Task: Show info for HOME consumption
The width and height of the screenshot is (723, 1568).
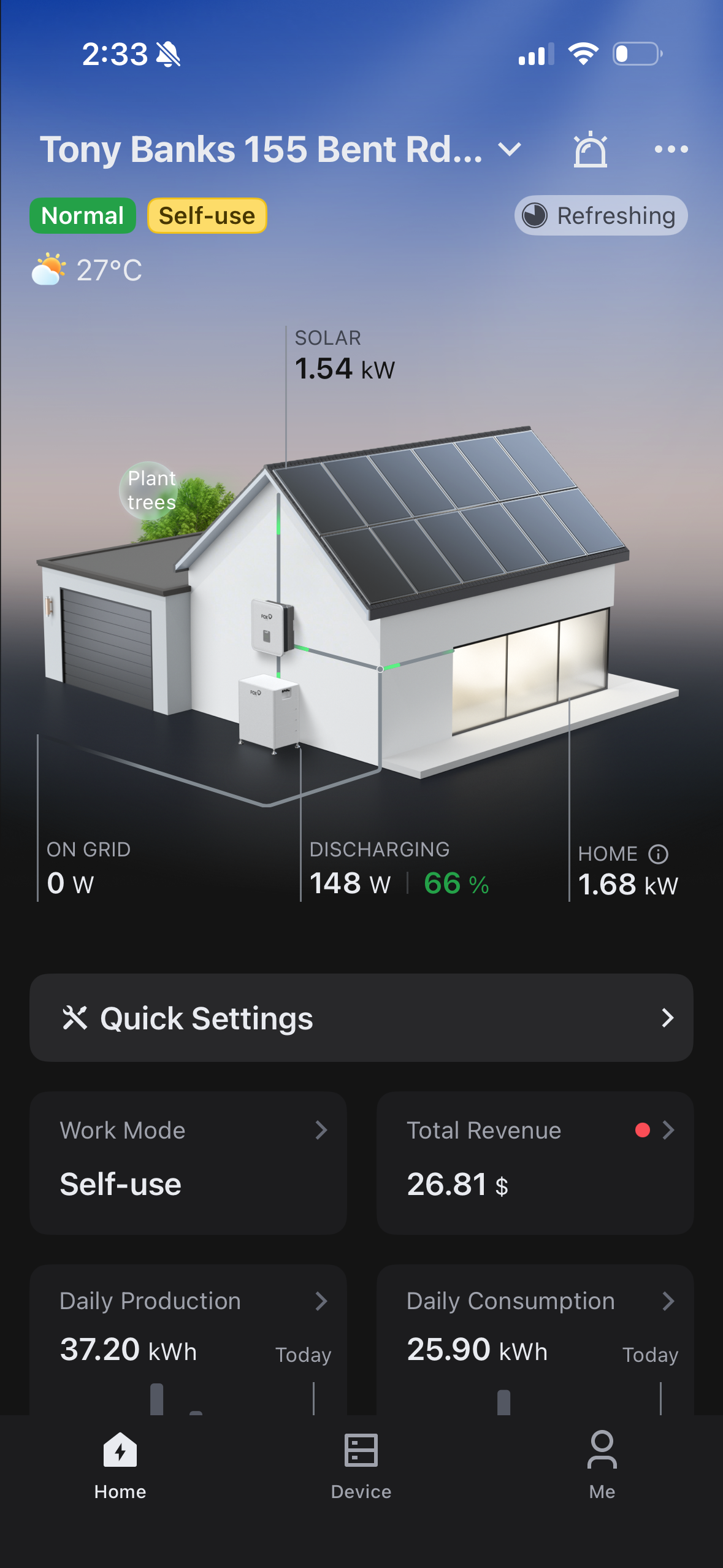Action: (658, 854)
